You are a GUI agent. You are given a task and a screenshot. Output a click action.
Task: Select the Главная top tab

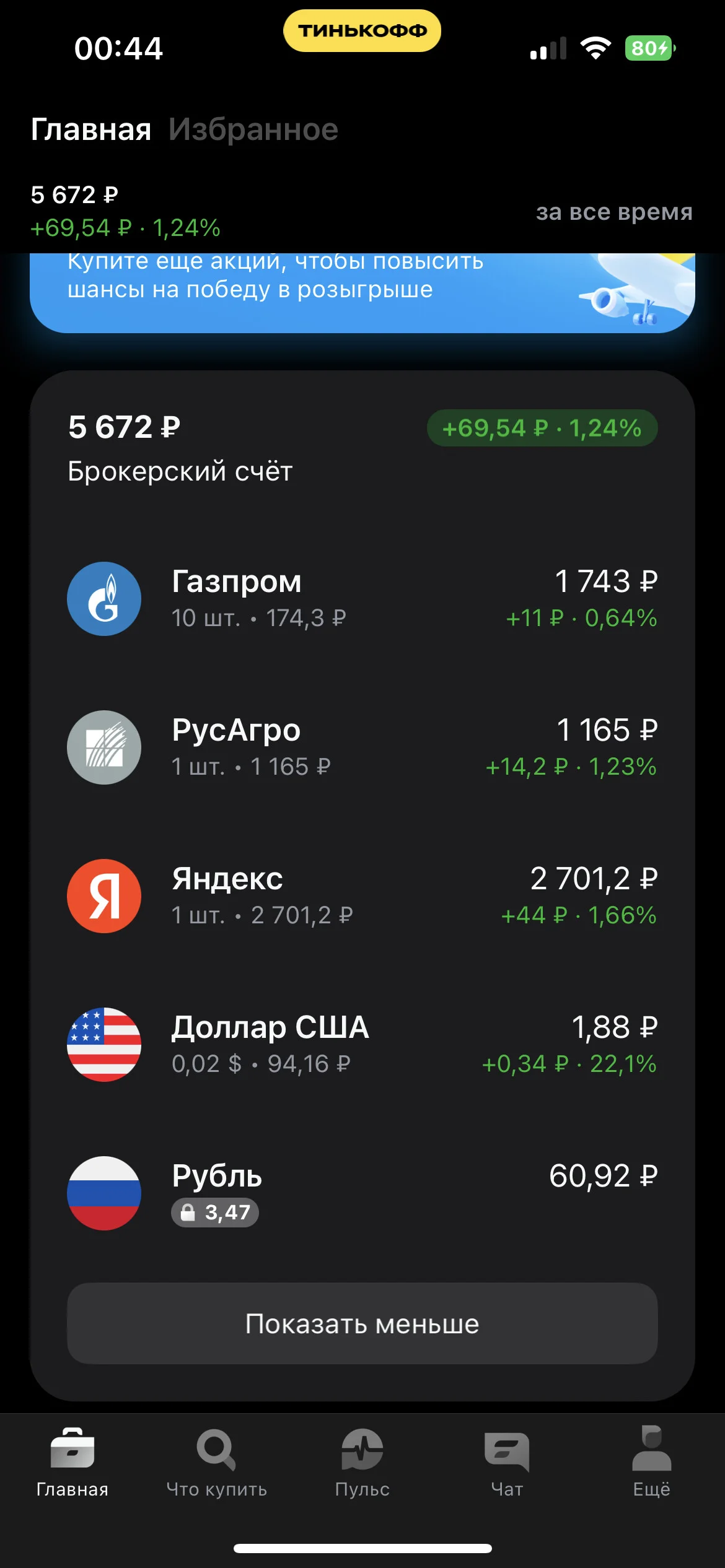[x=91, y=129]
